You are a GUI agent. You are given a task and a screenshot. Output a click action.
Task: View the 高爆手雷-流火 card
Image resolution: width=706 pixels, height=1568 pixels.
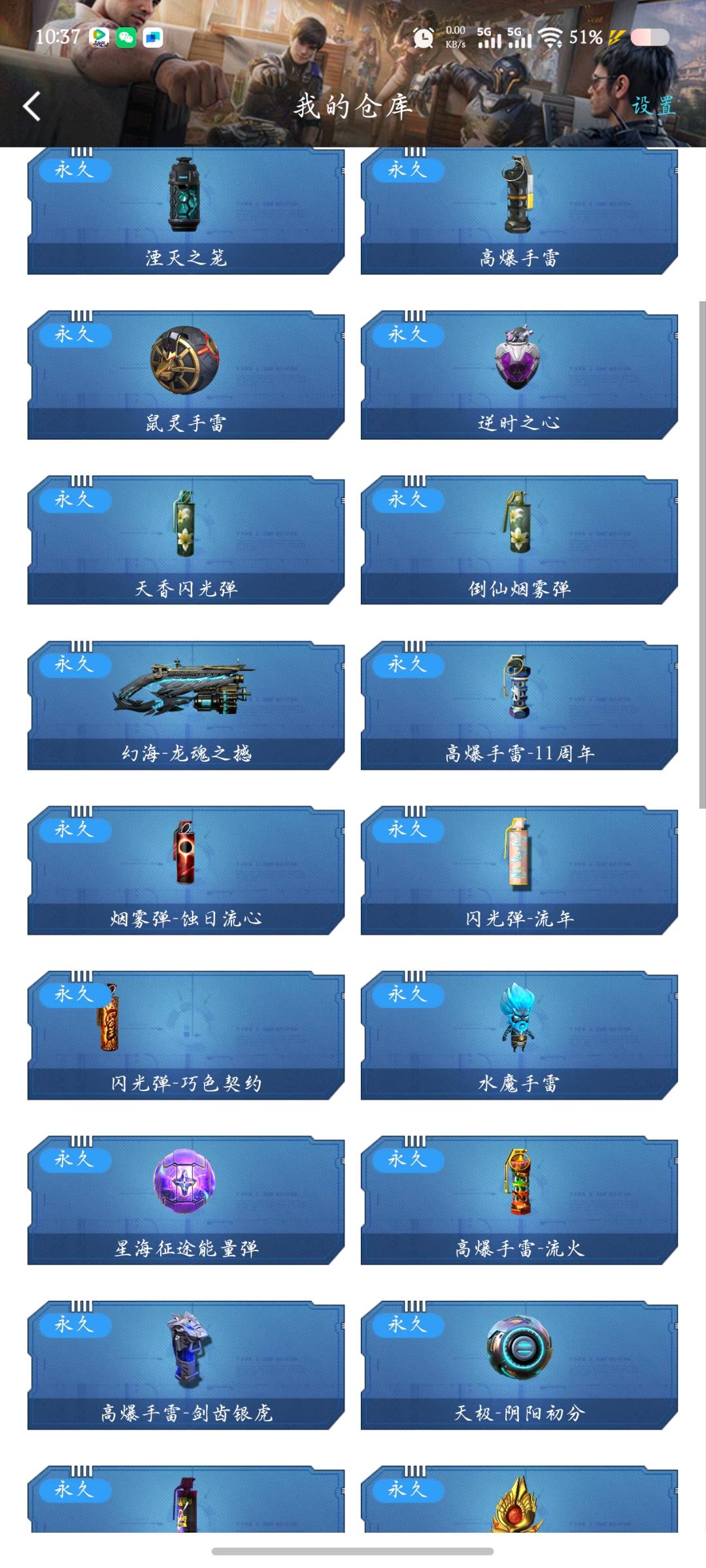(x=519, y=1201)
